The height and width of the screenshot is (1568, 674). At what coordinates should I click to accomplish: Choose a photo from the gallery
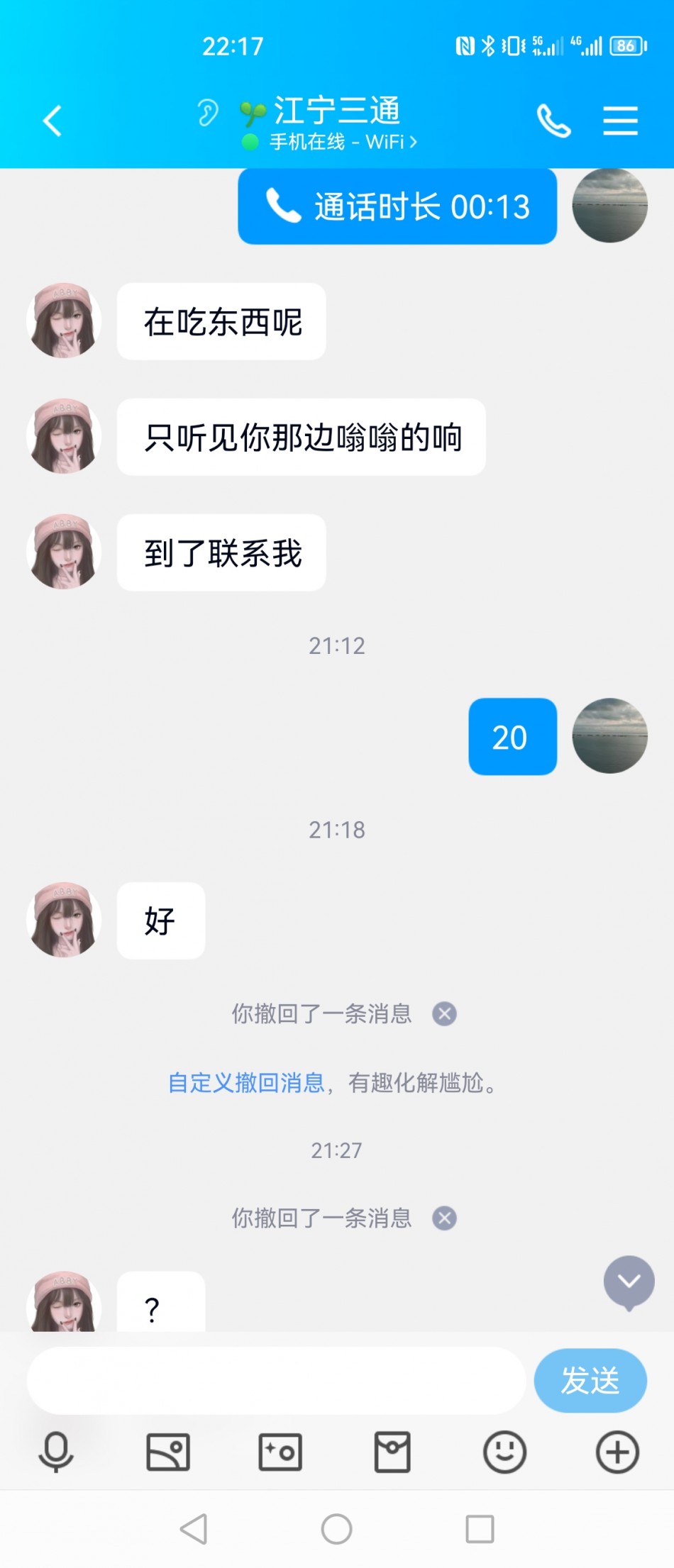point(168,1452)
